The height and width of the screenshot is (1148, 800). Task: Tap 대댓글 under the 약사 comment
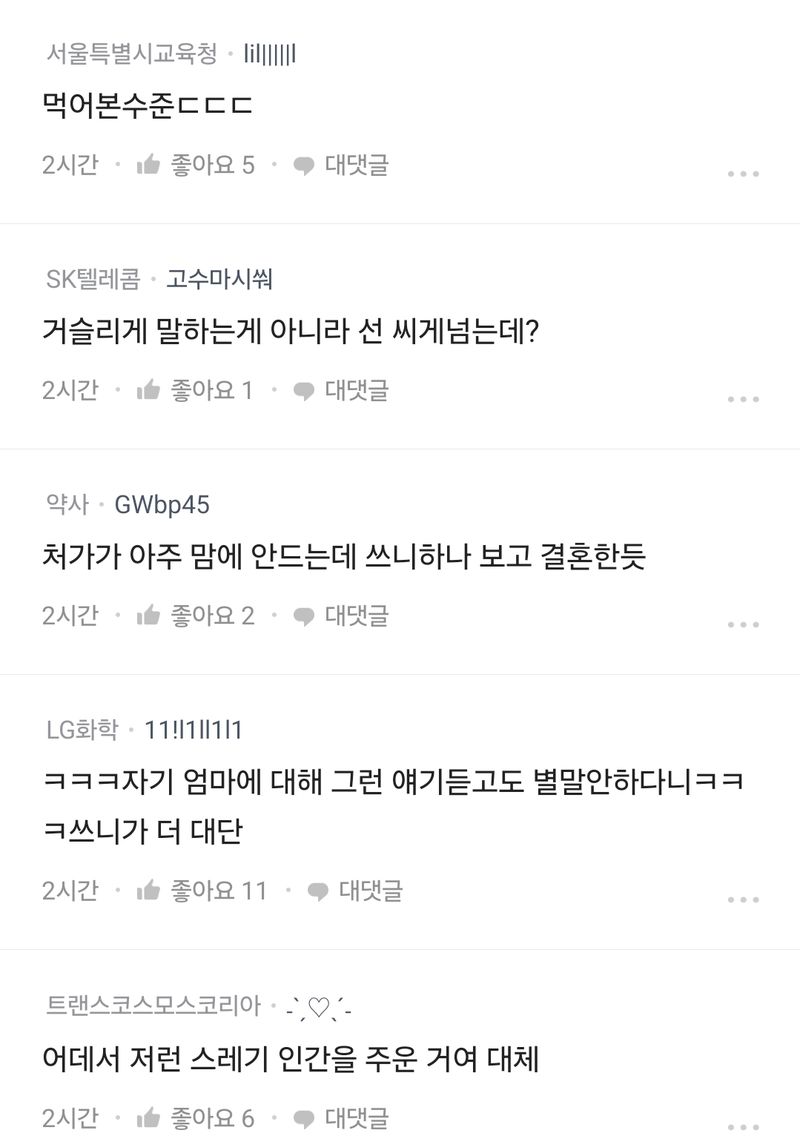point(341,615)
